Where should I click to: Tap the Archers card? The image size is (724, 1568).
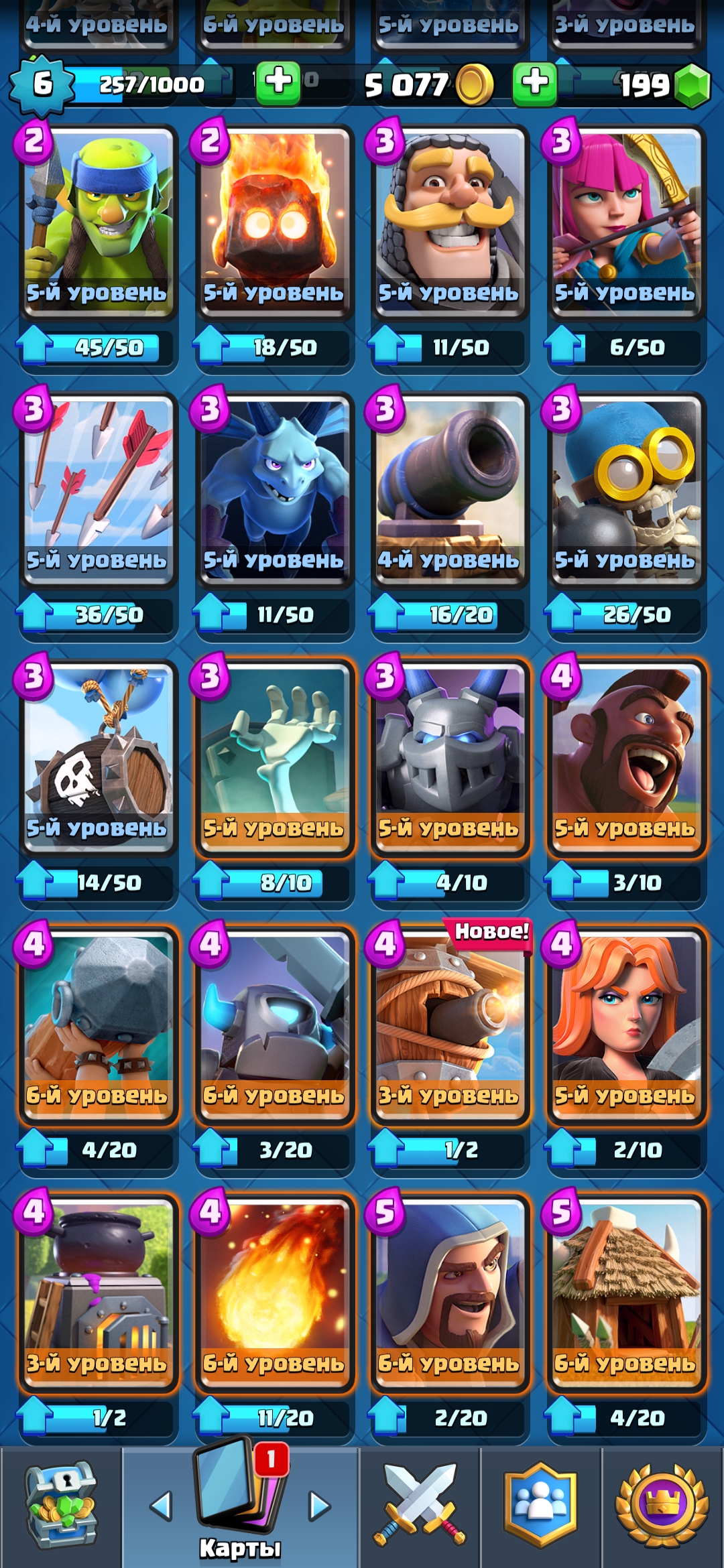click(x=626, y=221)
